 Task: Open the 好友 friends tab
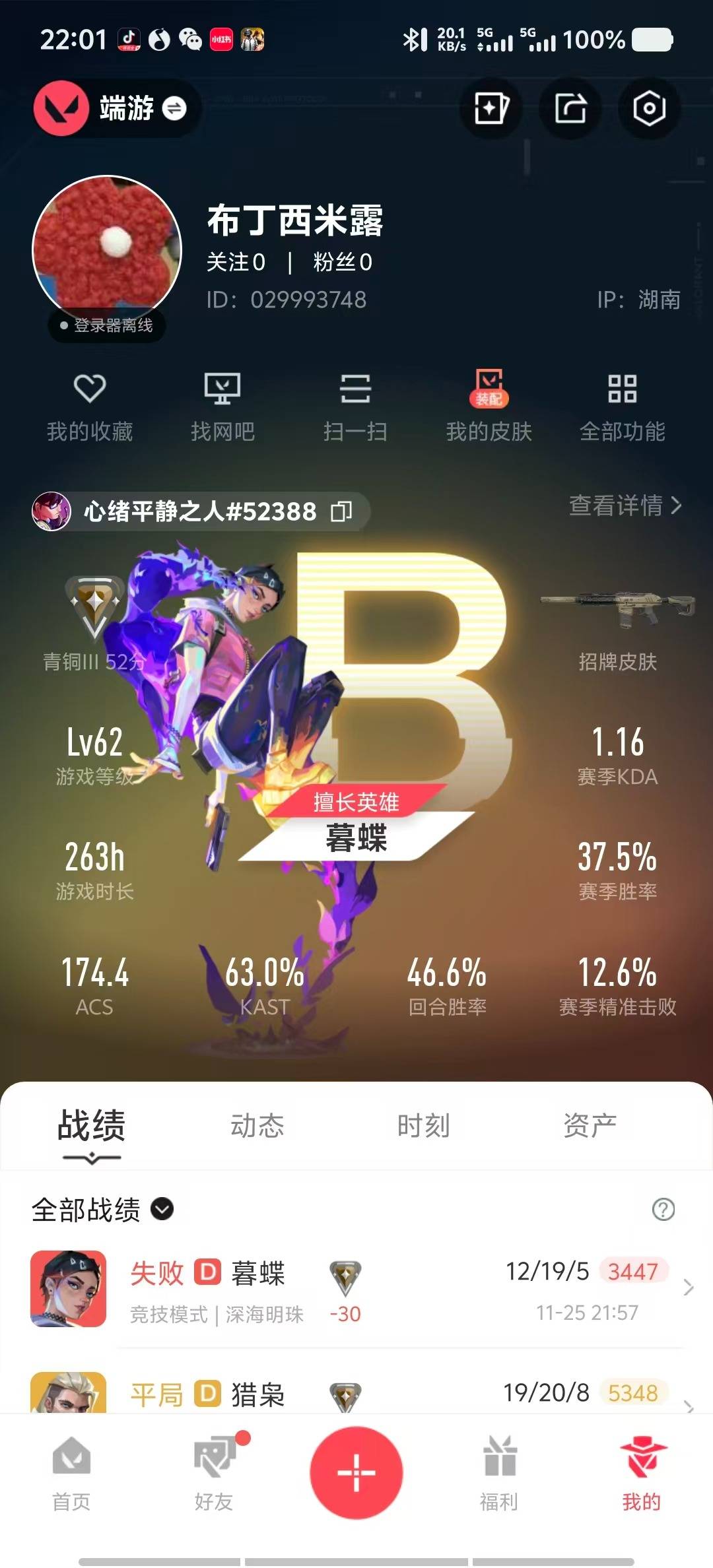214,1473
